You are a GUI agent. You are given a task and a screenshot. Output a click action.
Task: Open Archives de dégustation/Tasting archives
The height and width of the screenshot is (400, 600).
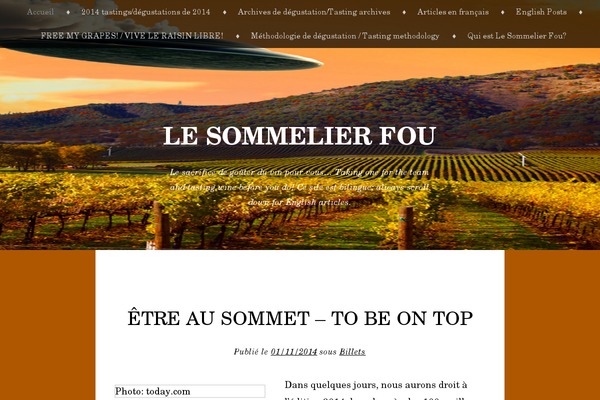[x=314, y=12]
